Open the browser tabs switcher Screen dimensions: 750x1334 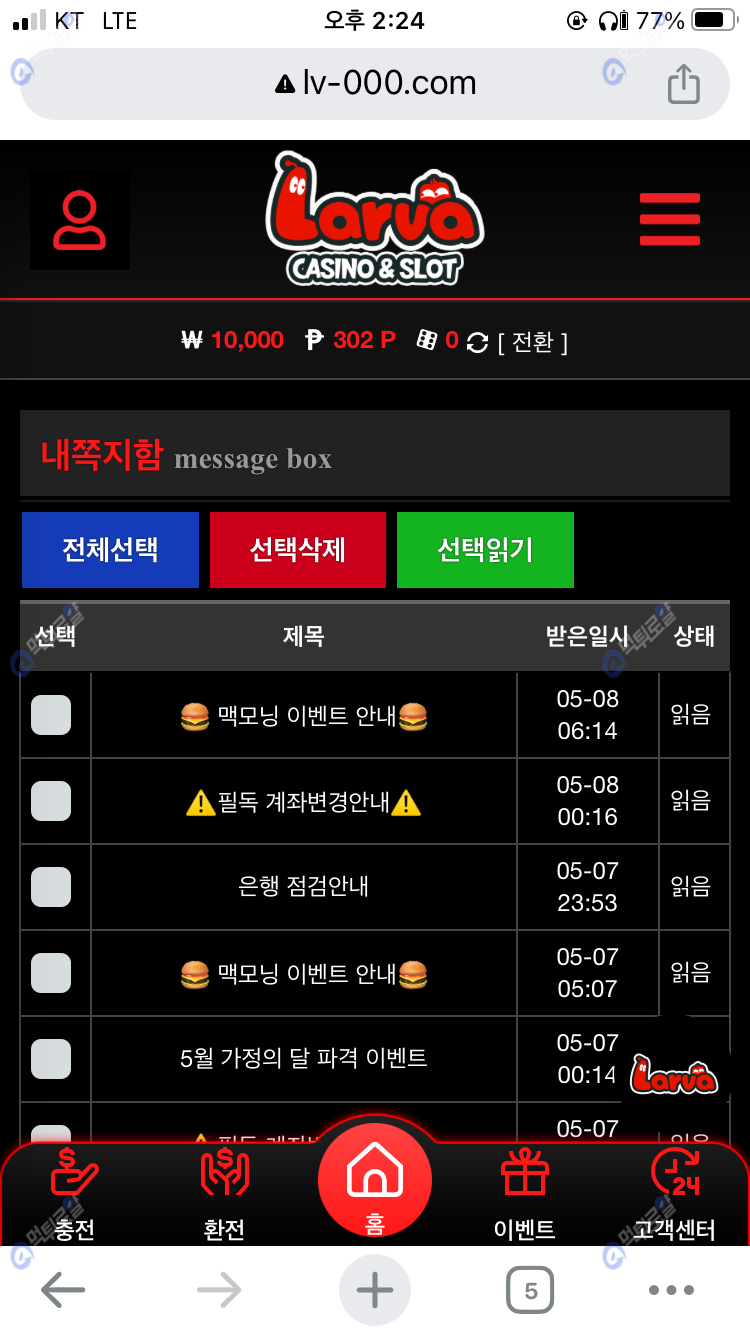pos(530,1290)
